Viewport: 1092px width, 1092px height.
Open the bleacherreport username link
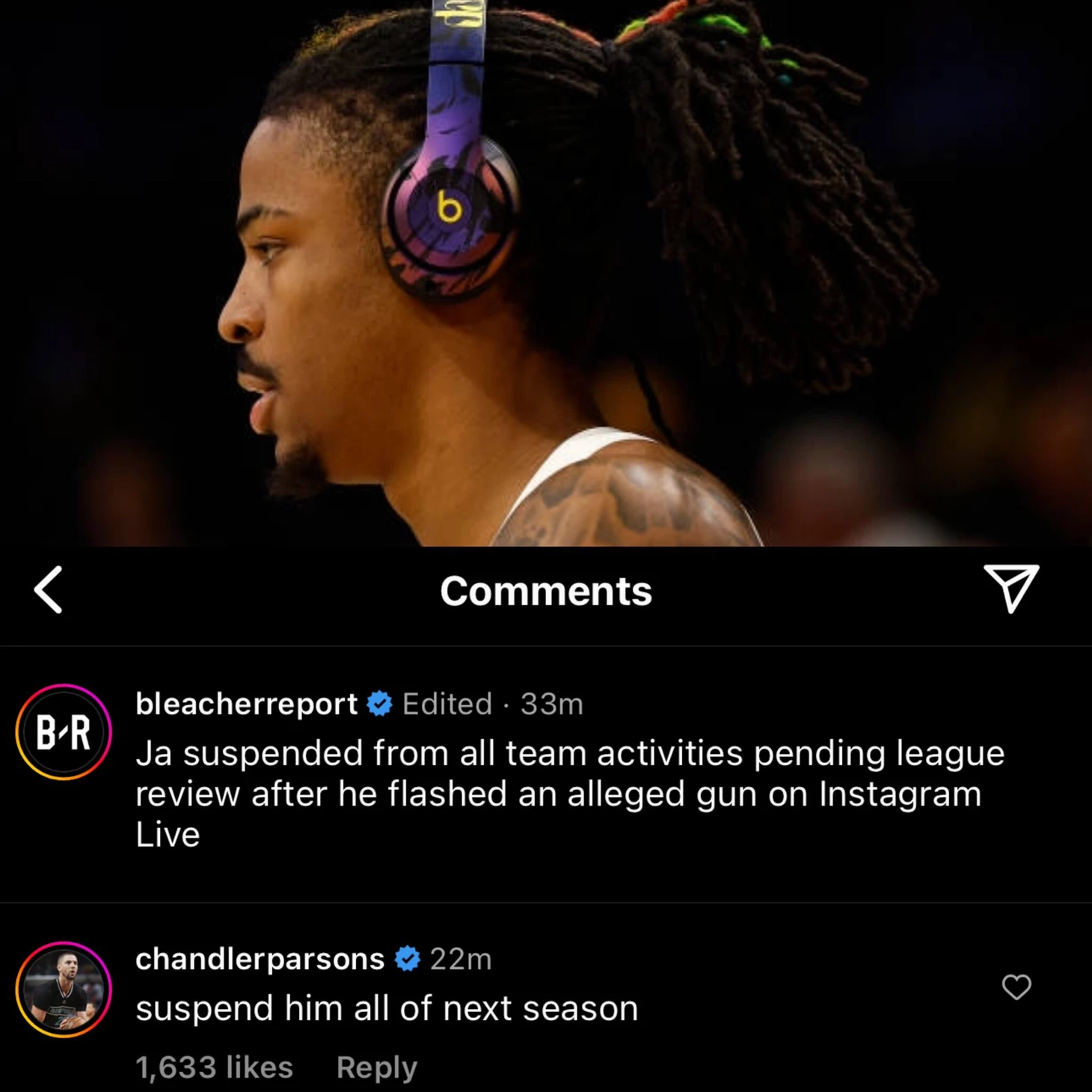(x=246, y=704)
